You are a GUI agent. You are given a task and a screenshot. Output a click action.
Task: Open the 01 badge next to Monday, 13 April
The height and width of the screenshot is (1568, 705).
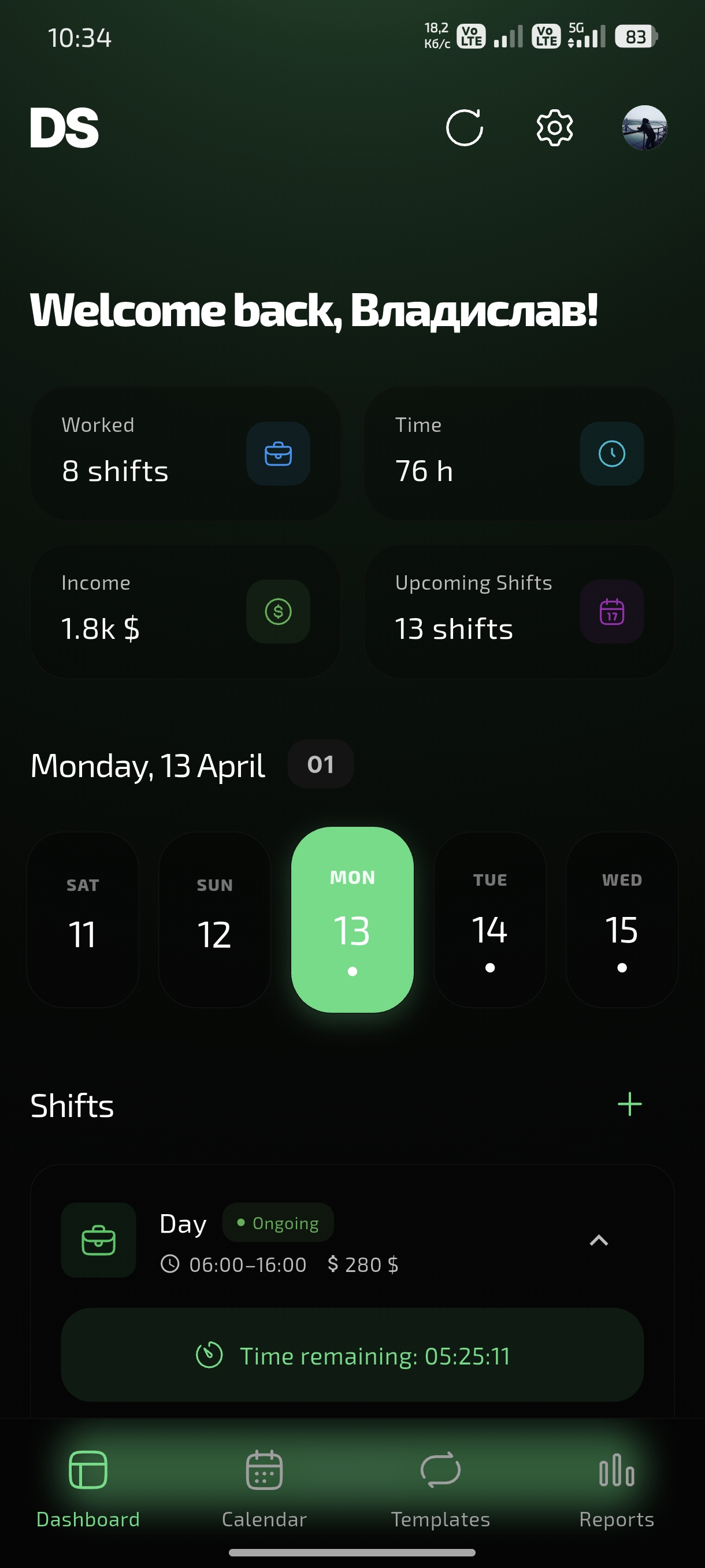pyautogui.click(x=321, y=765)
